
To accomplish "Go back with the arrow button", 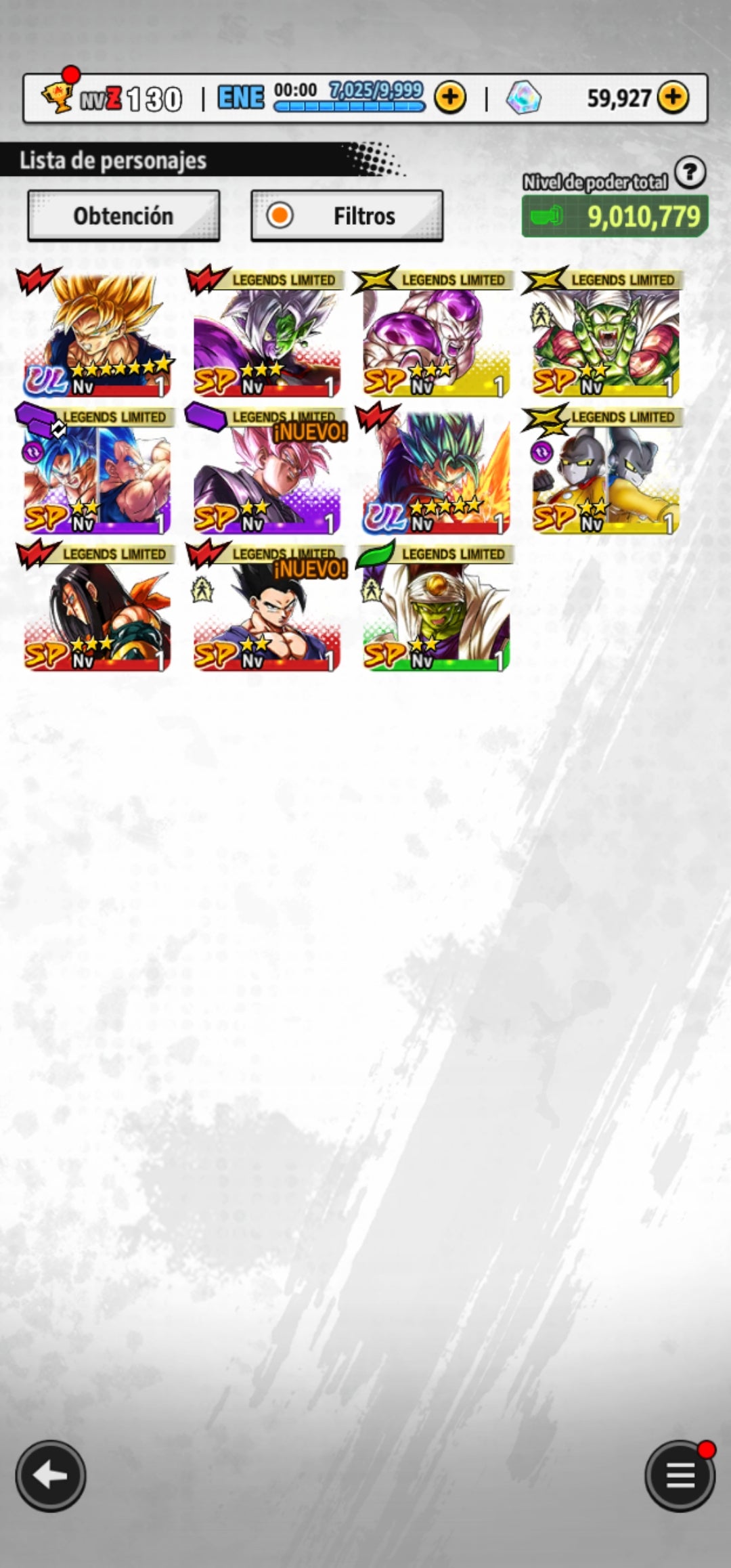I will 51,1475.
